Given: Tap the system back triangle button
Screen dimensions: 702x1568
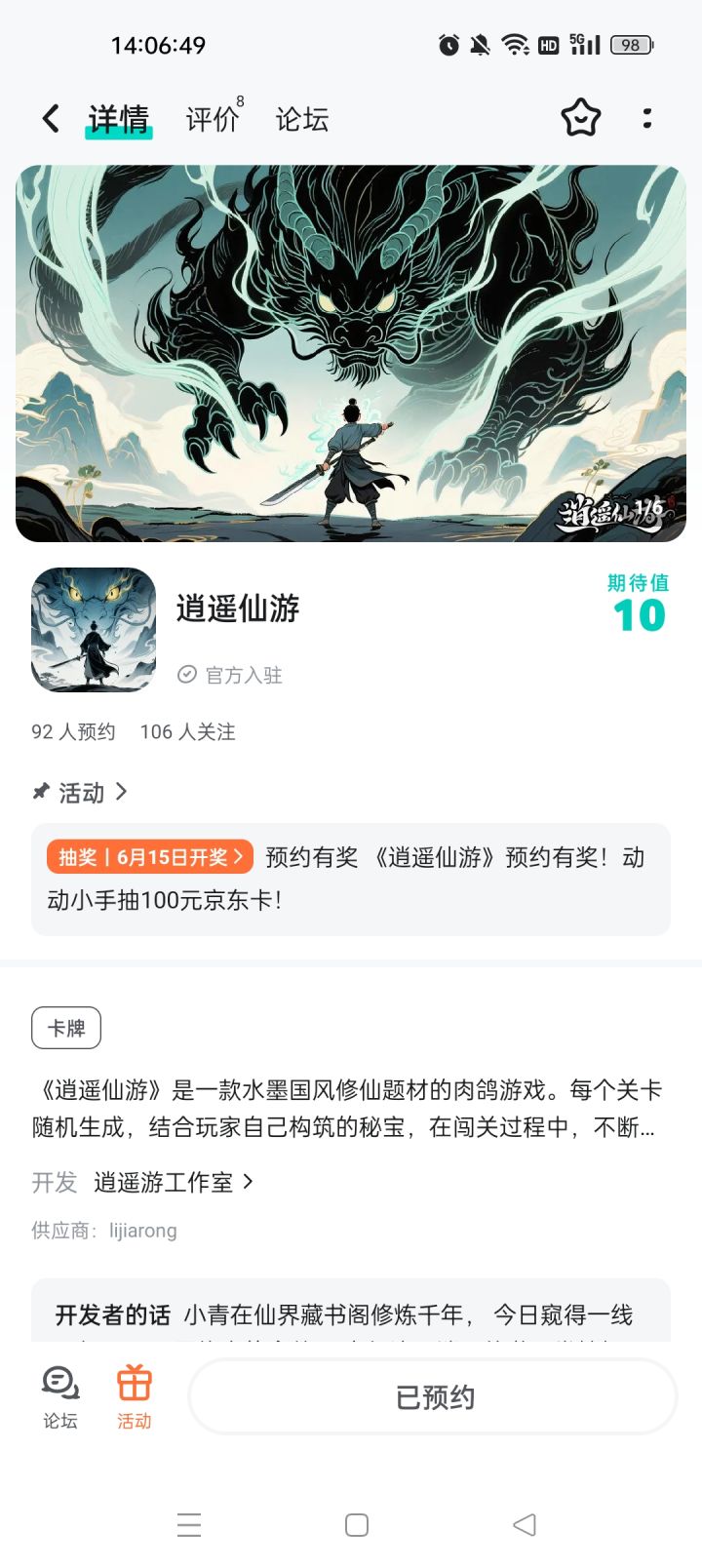Looking at the screenshot, I should click(x=525, y=1523).
